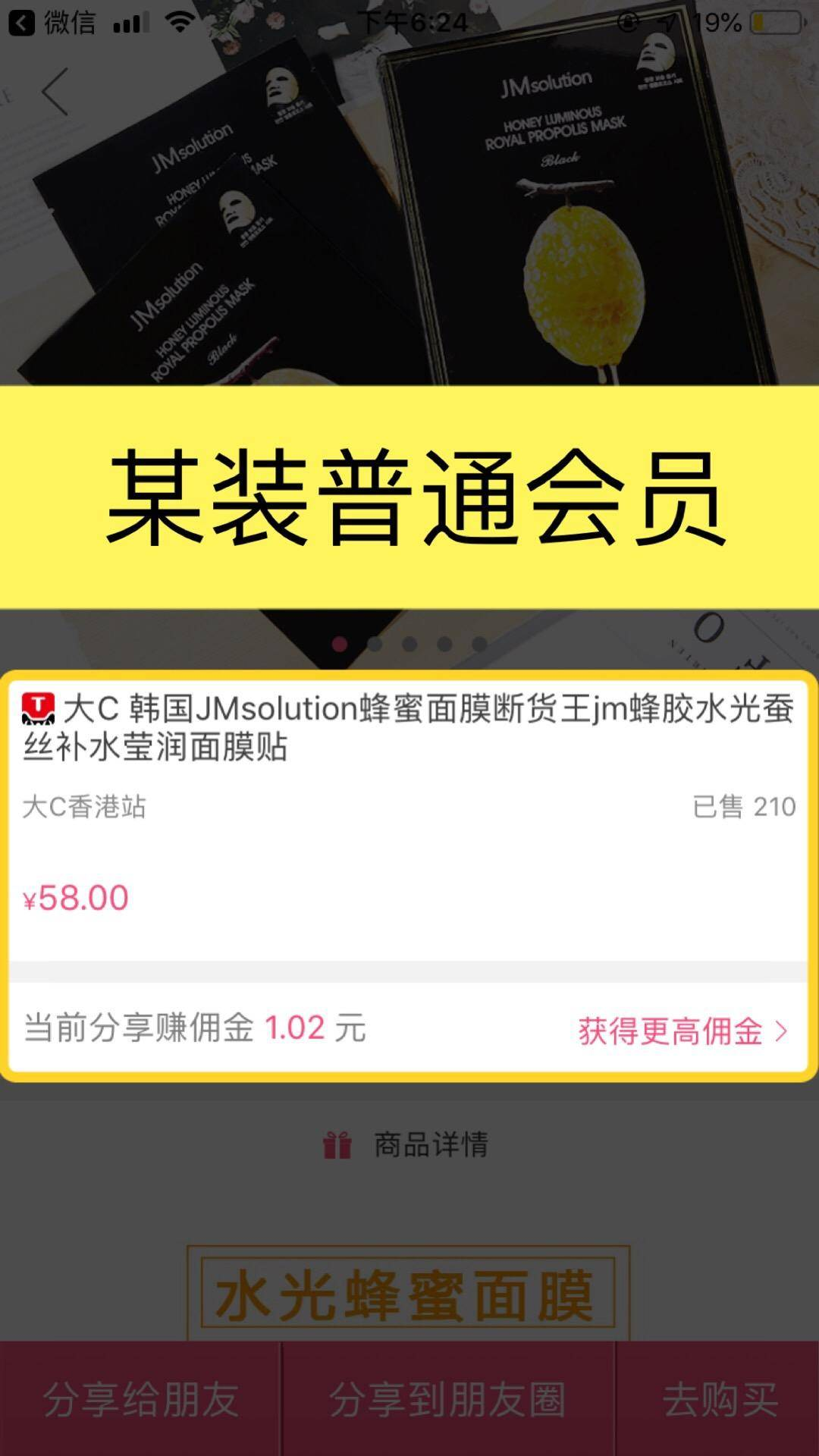
Task: Go back using the top-left arrow
Action: tap(55, 92)
